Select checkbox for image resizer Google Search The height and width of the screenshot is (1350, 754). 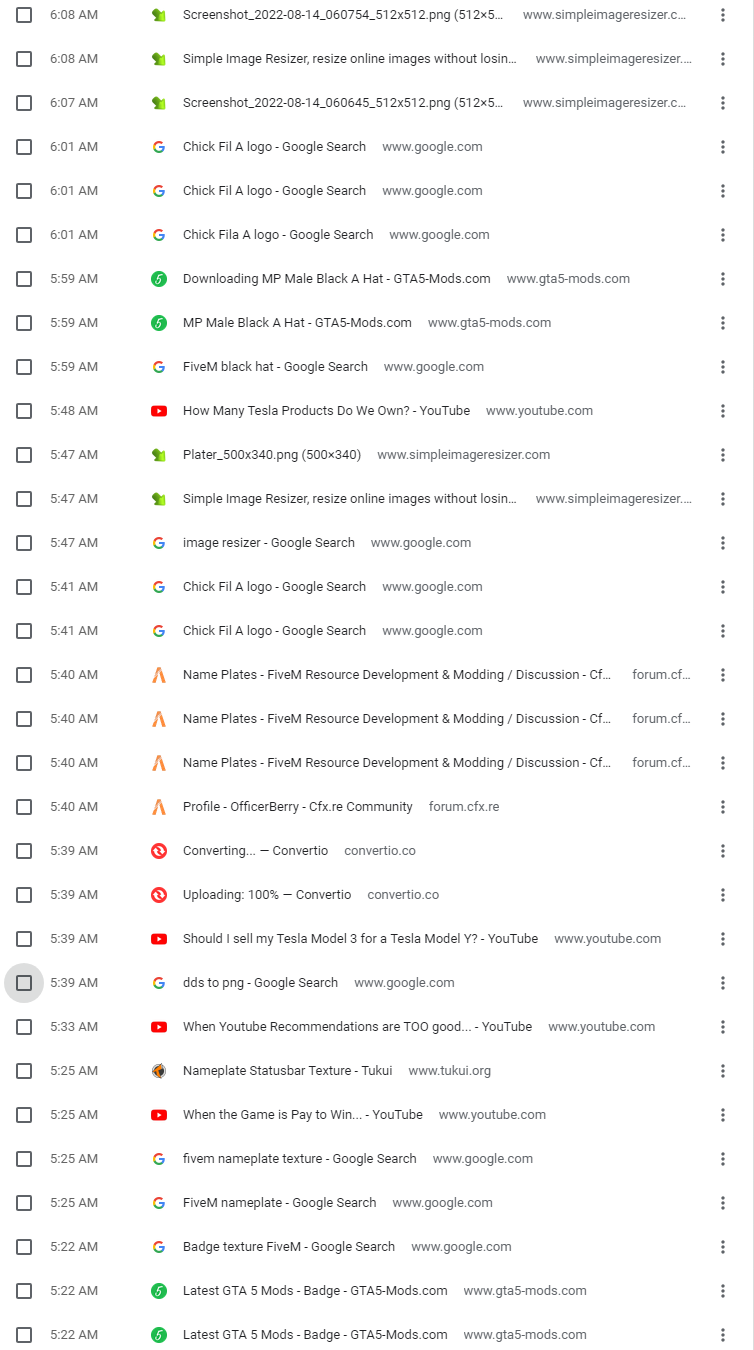(24, 543)
